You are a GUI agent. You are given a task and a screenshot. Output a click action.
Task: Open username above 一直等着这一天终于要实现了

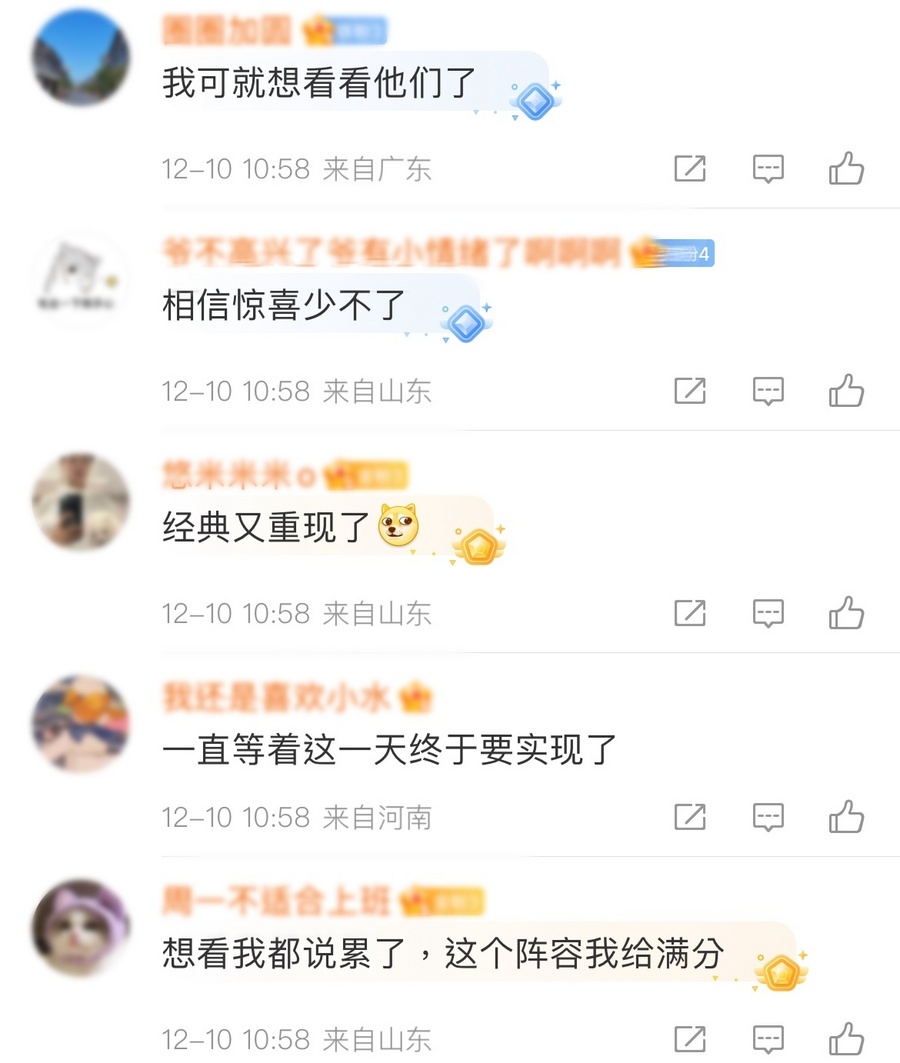[277, 698]
